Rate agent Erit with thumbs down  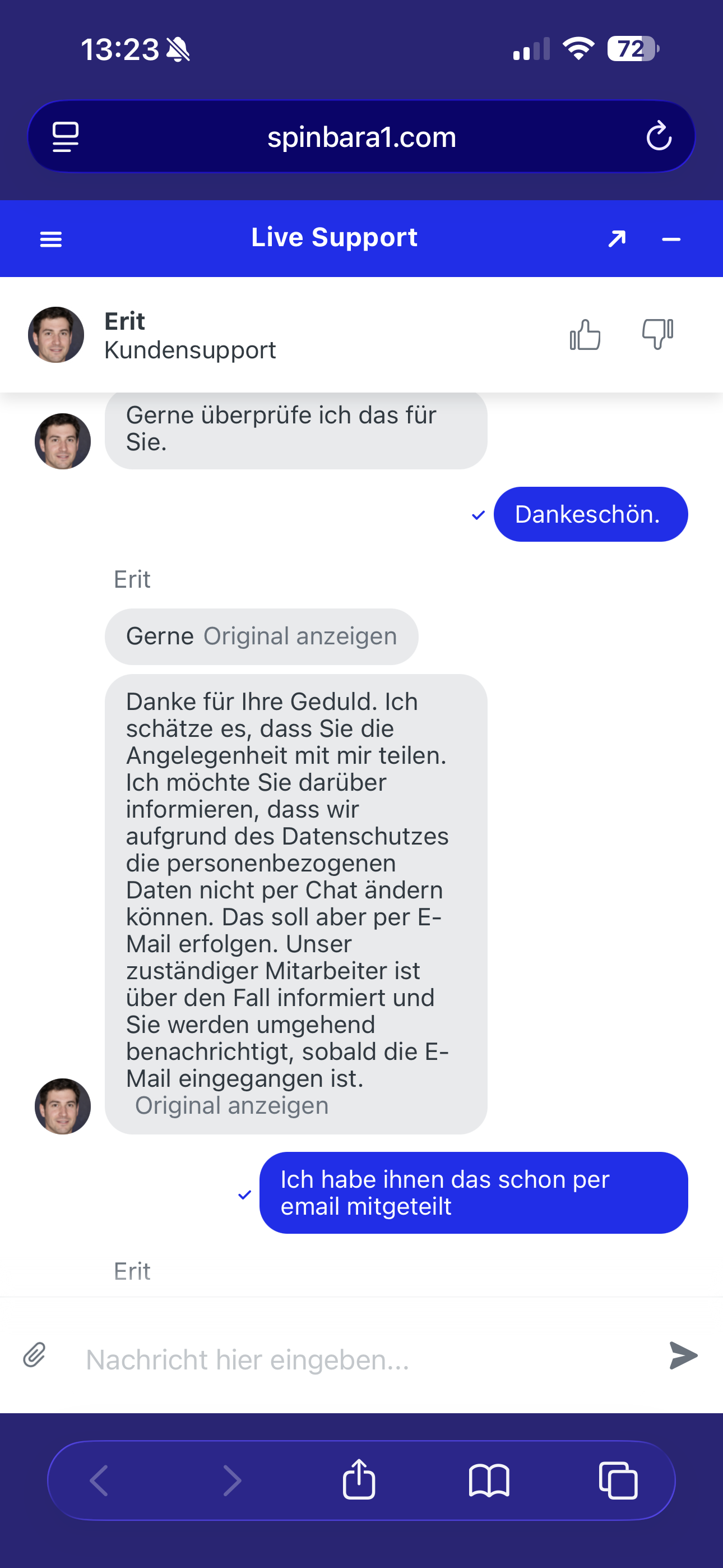tap(657, 334)
